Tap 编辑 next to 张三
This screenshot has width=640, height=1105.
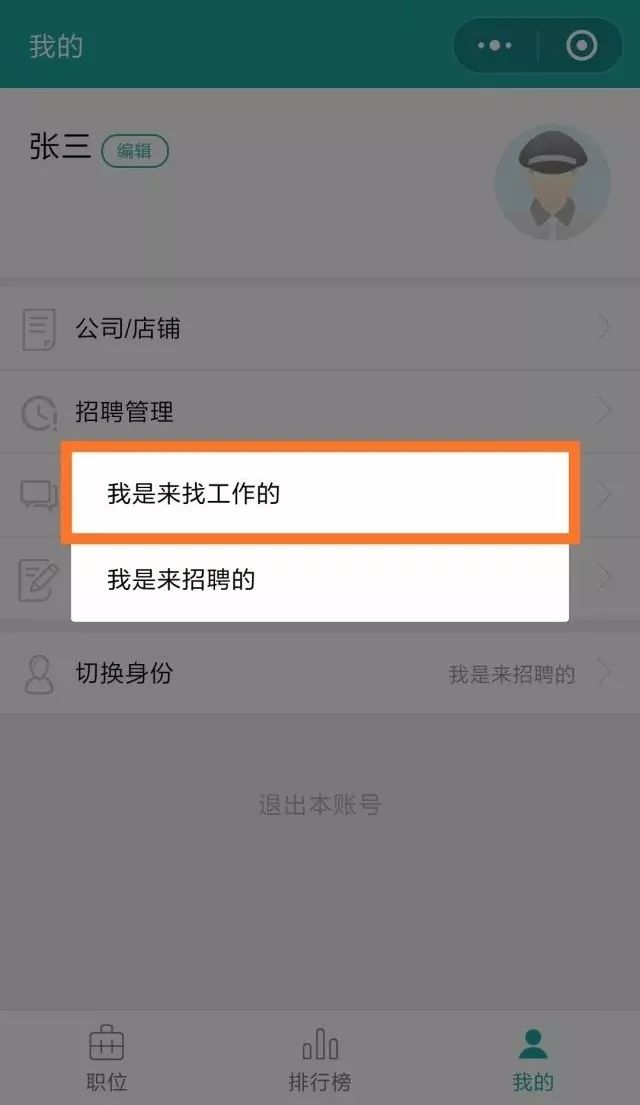[135, 151]
